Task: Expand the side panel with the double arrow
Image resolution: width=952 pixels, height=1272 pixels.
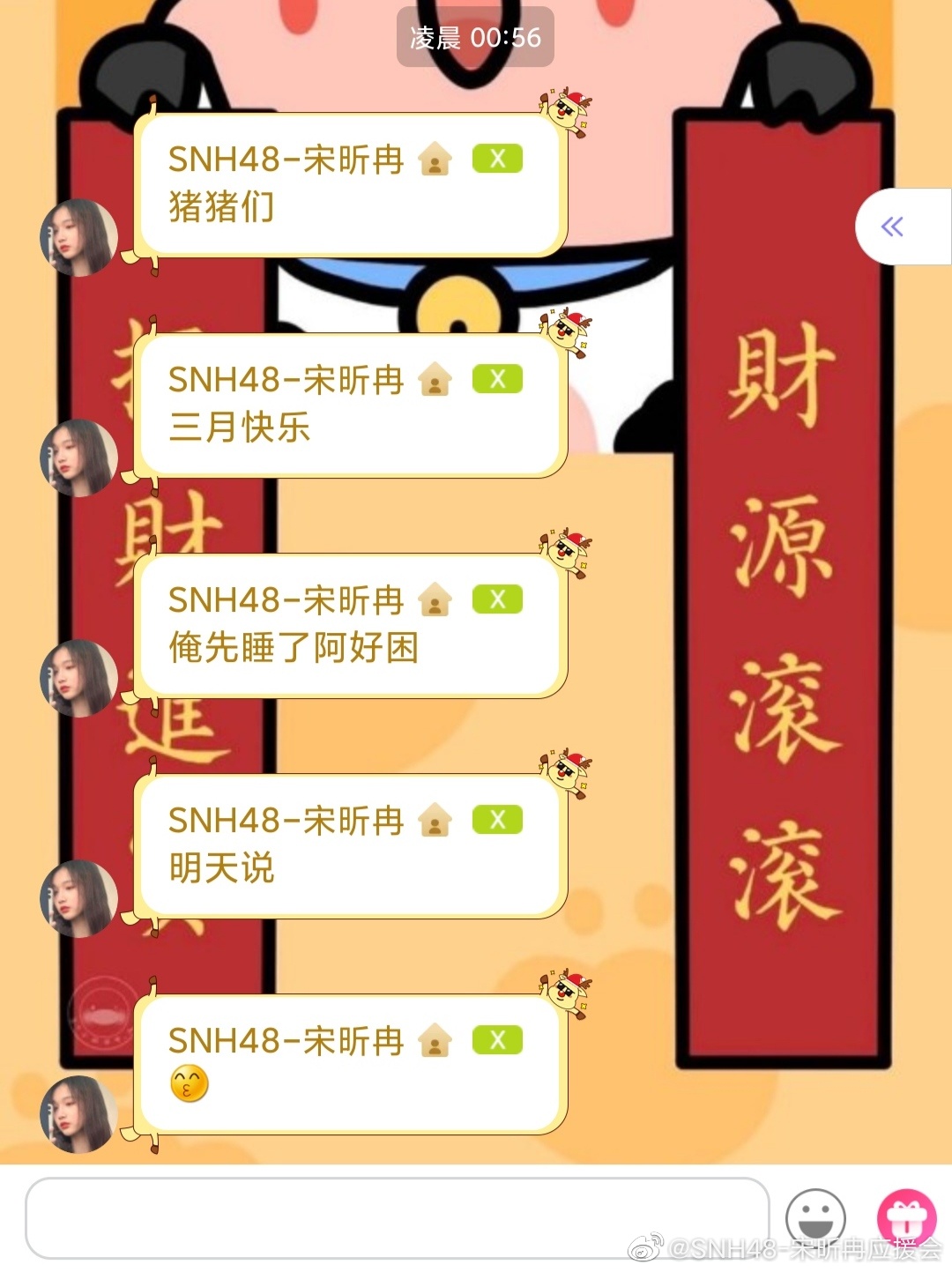Action: click(x=894, y=227)
